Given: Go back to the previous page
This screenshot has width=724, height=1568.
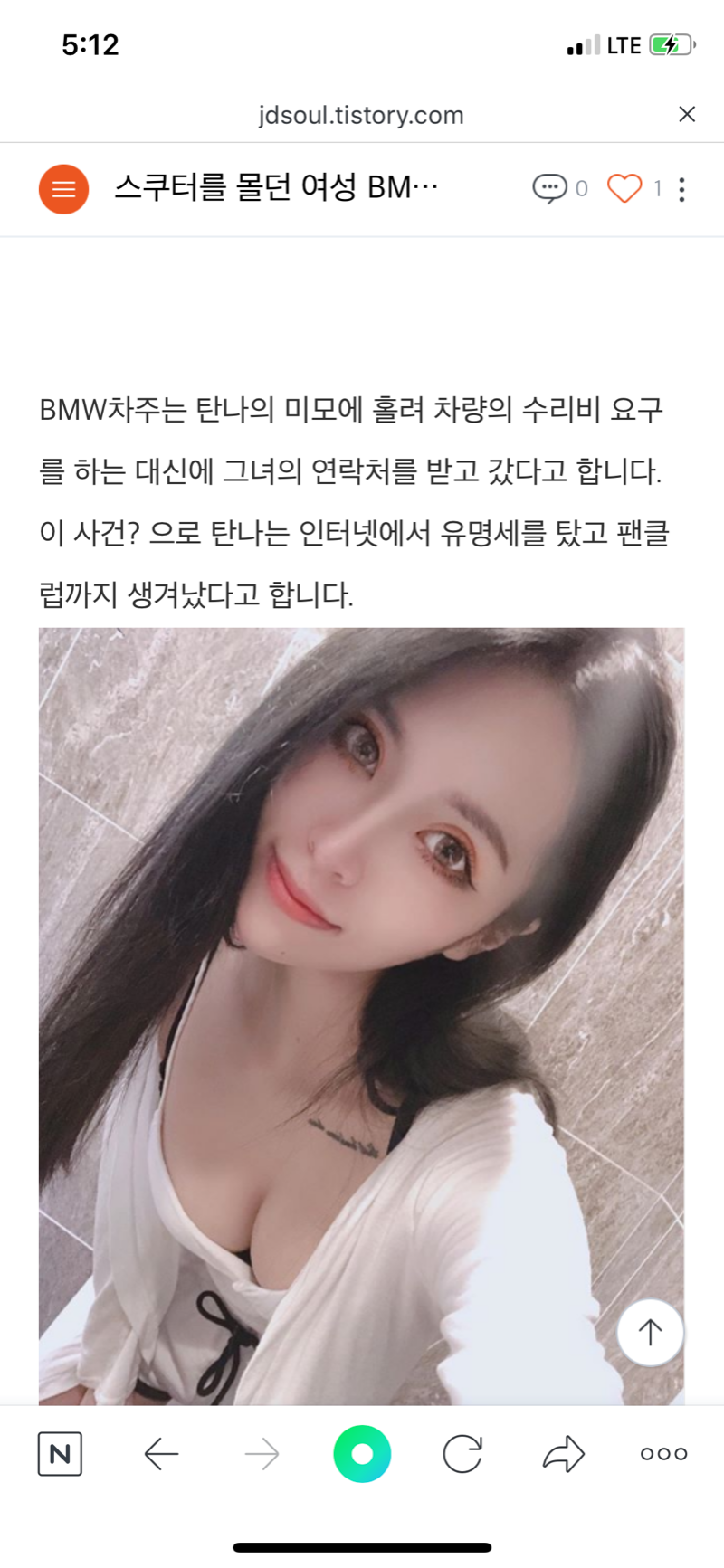Looking at the screenshot, I should [161, 1454].
